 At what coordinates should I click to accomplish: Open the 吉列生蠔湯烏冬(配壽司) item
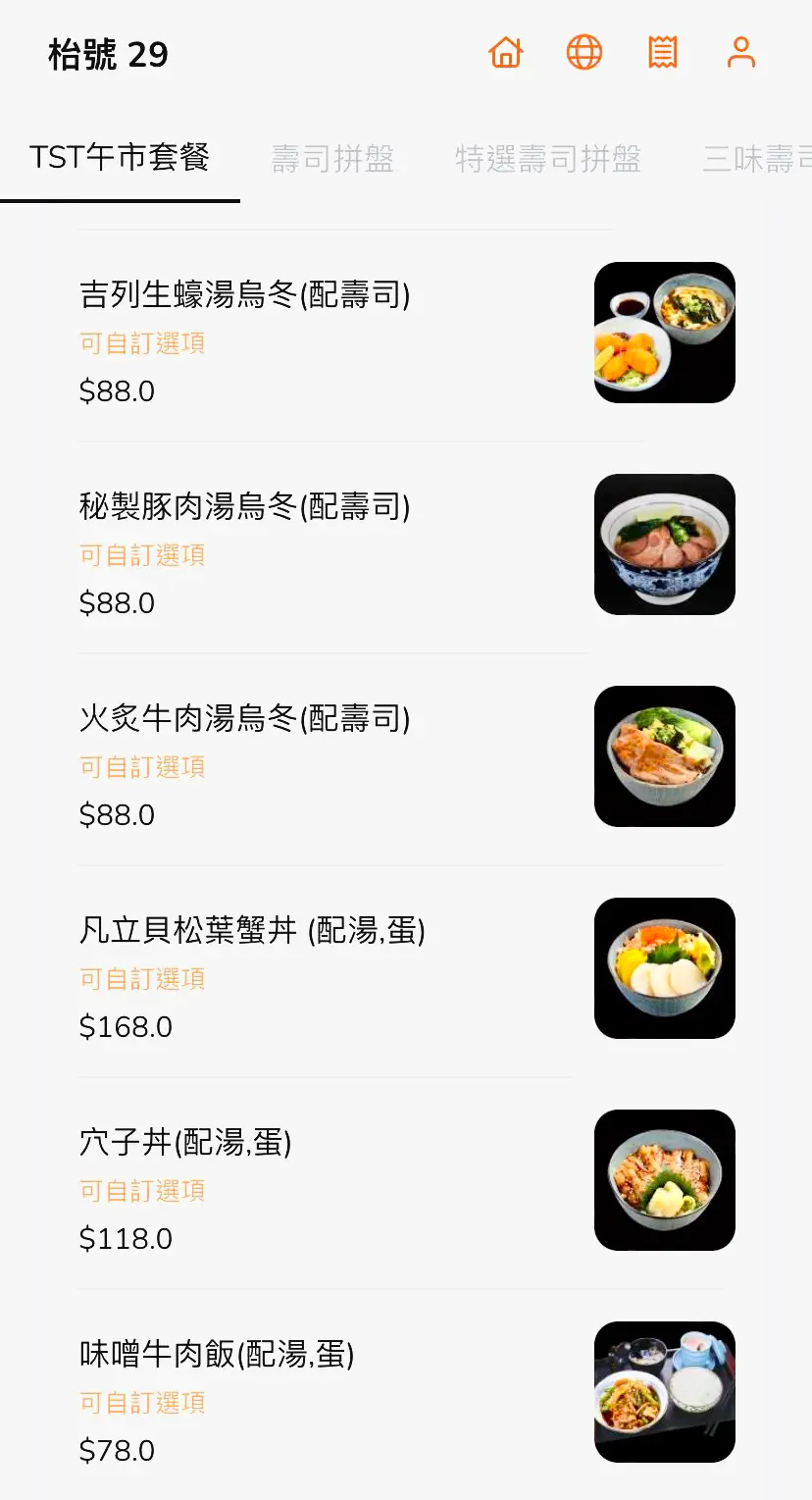[x=244, y=294]
